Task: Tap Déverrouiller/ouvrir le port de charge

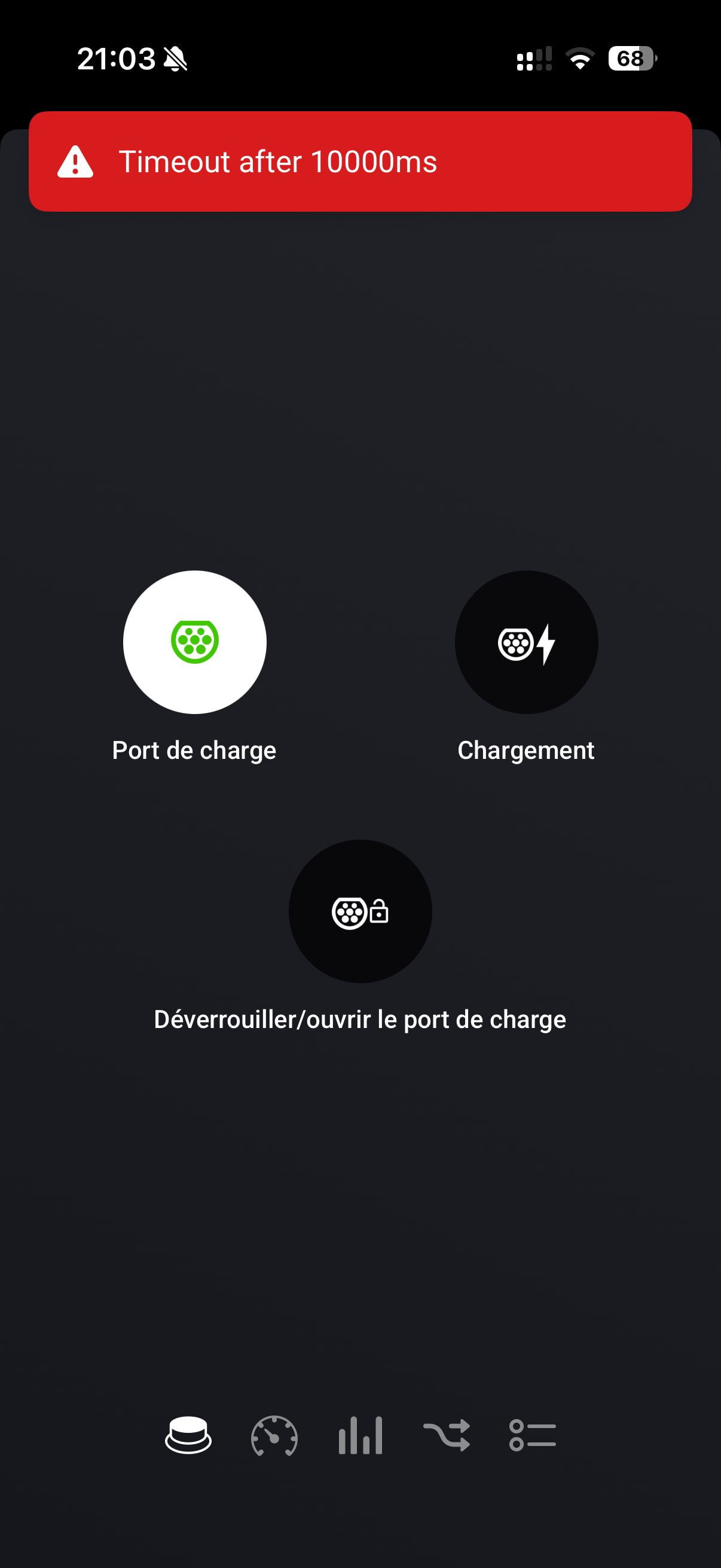Action: [x=360, y=911]
